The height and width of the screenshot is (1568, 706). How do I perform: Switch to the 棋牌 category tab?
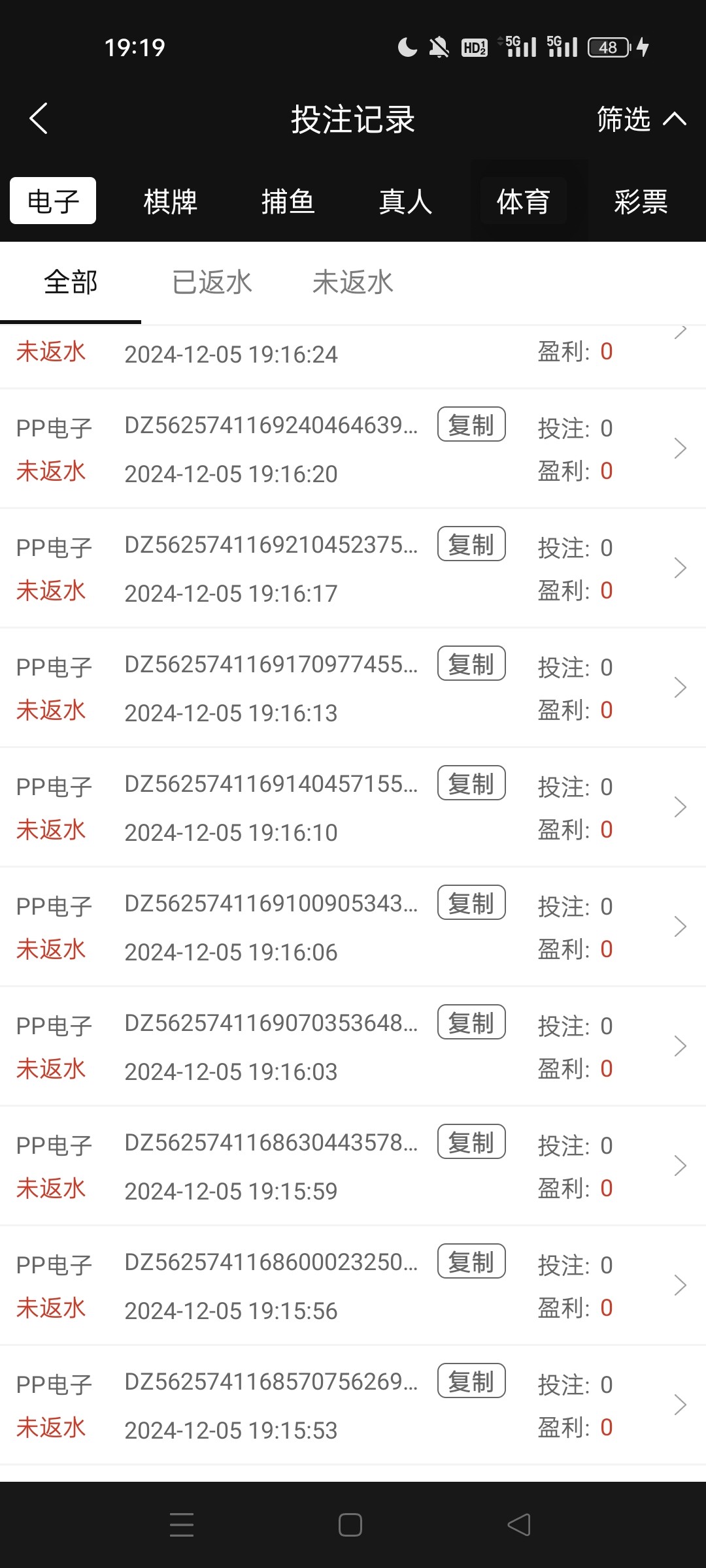click(x=170, y=201)
